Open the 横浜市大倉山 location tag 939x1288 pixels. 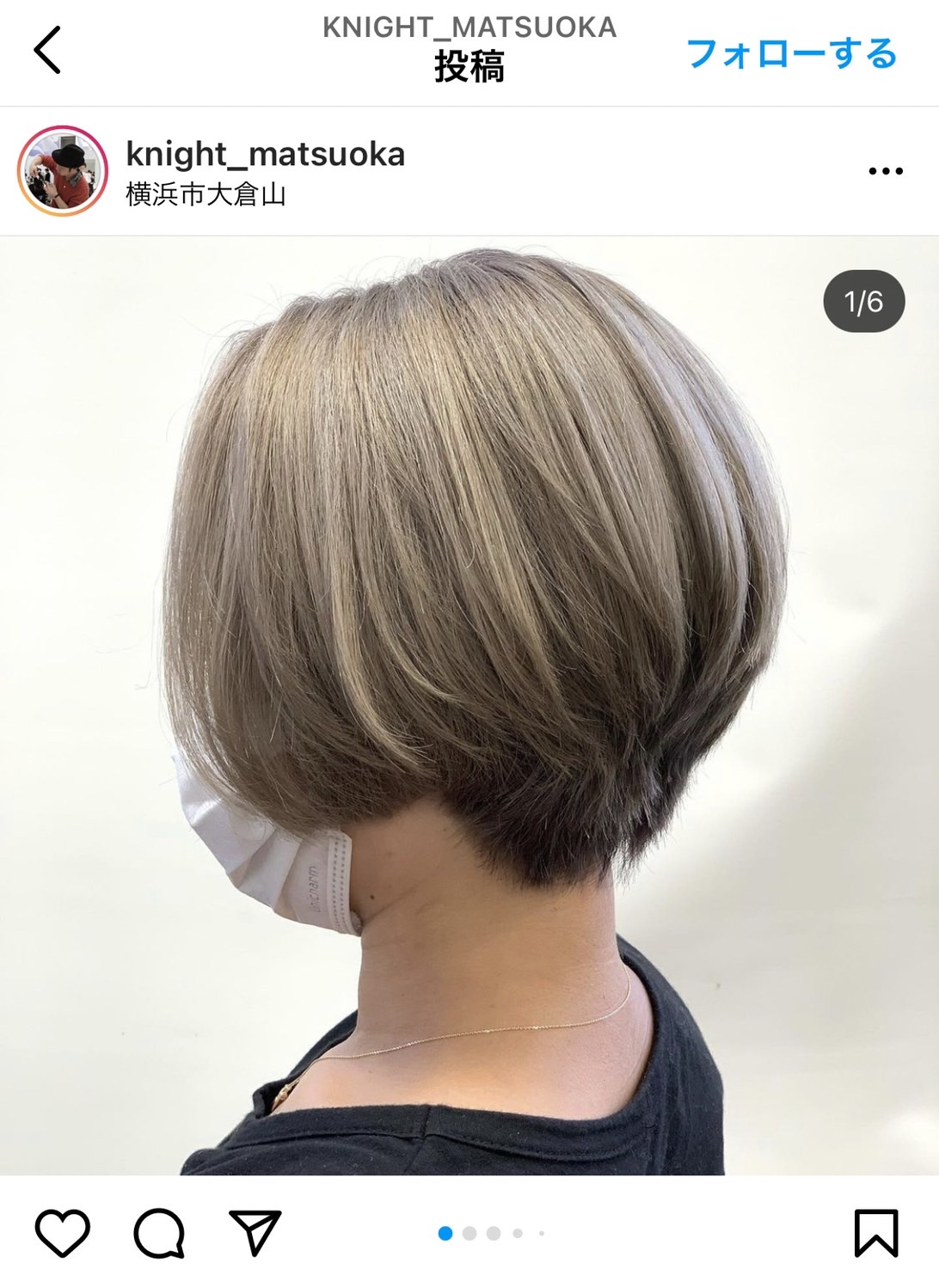(206, 194)
